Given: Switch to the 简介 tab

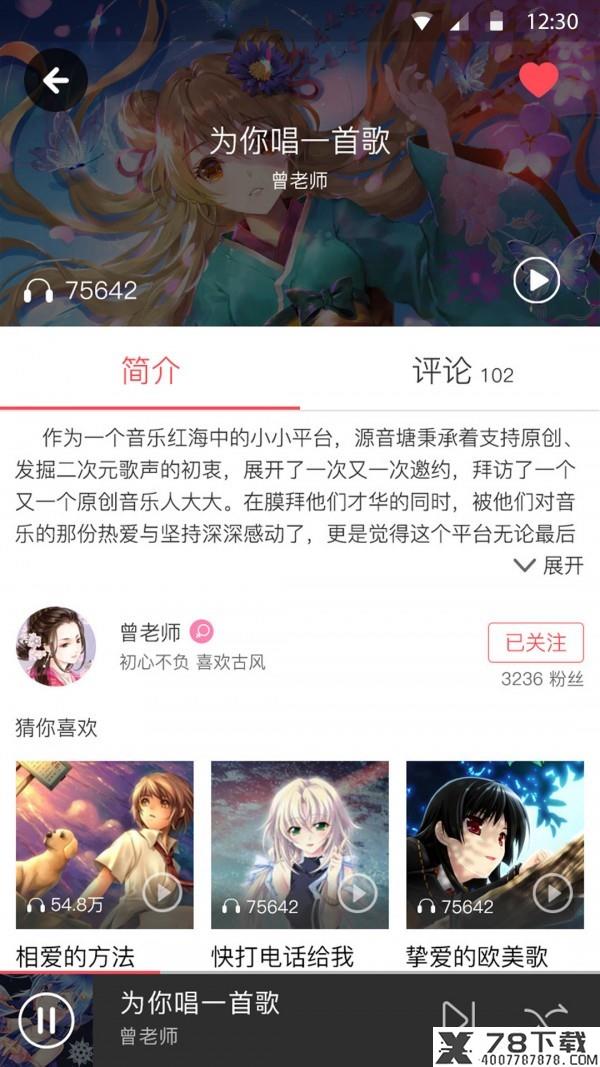Looking at the screenshot, I should coord(150,371).
